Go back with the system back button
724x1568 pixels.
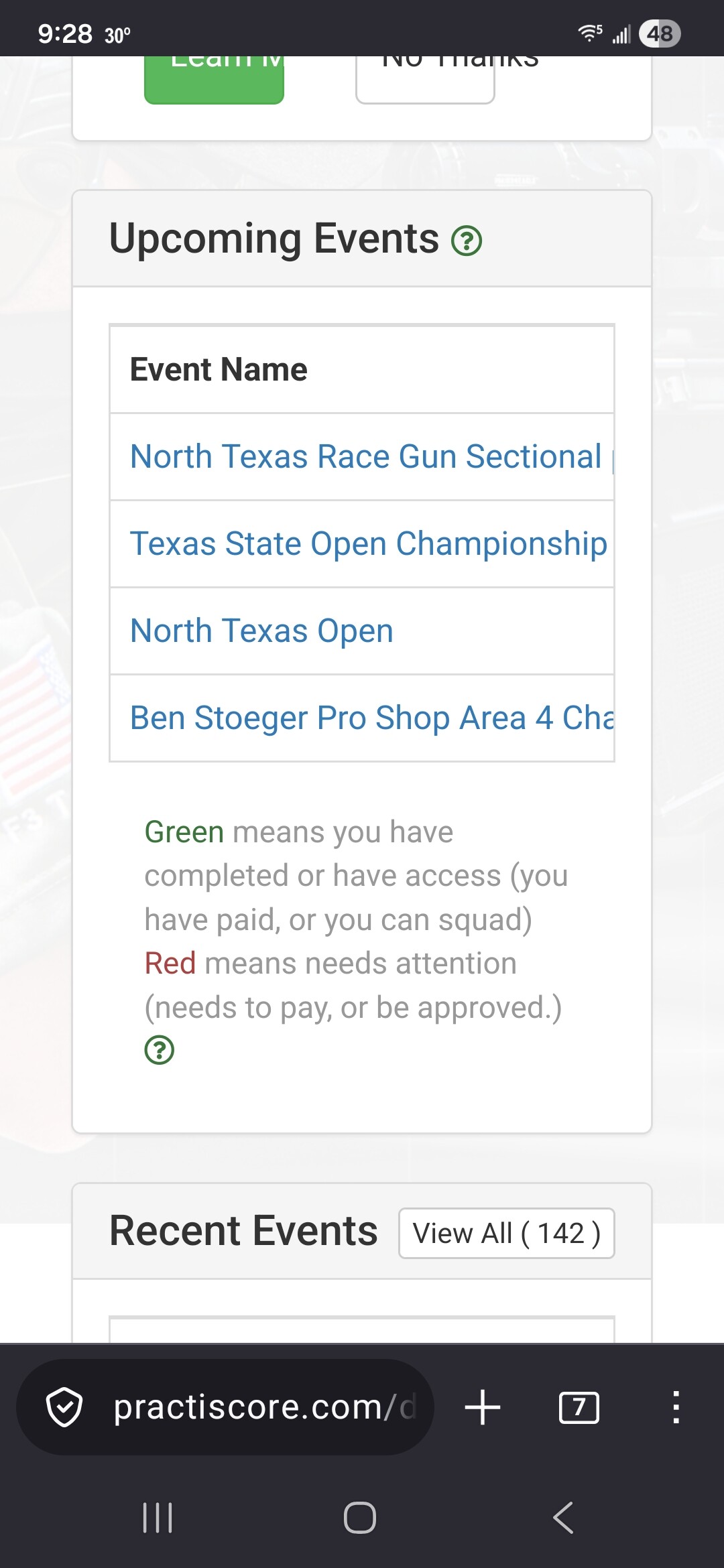[x=563, y=1518]
